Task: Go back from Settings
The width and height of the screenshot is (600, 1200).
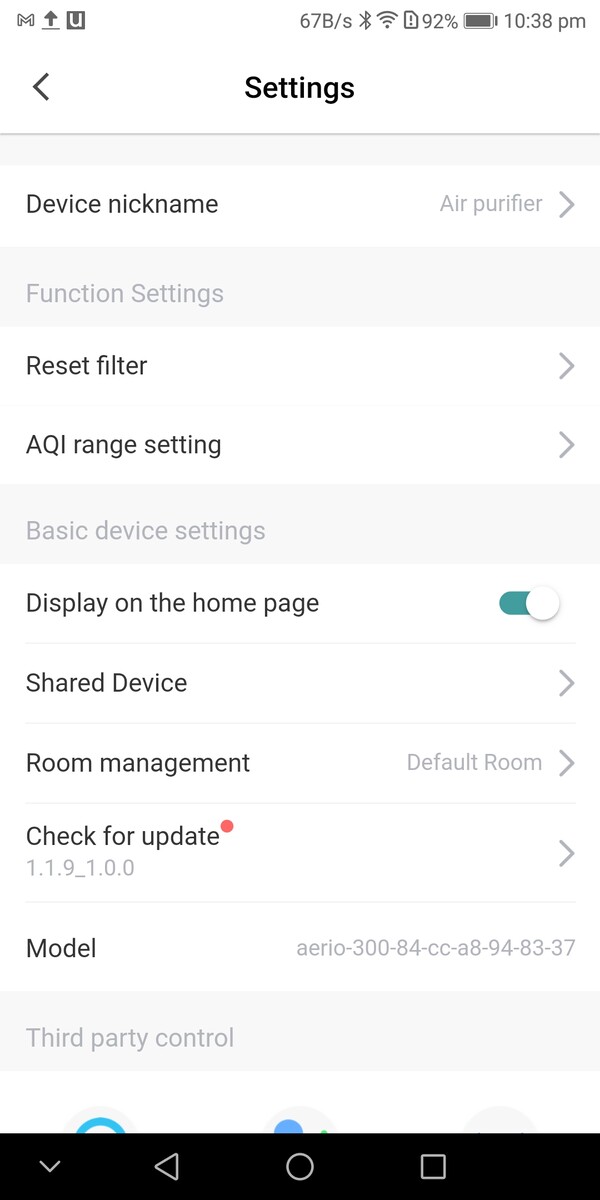Action: pyautogui.click(x=41, y=87)
